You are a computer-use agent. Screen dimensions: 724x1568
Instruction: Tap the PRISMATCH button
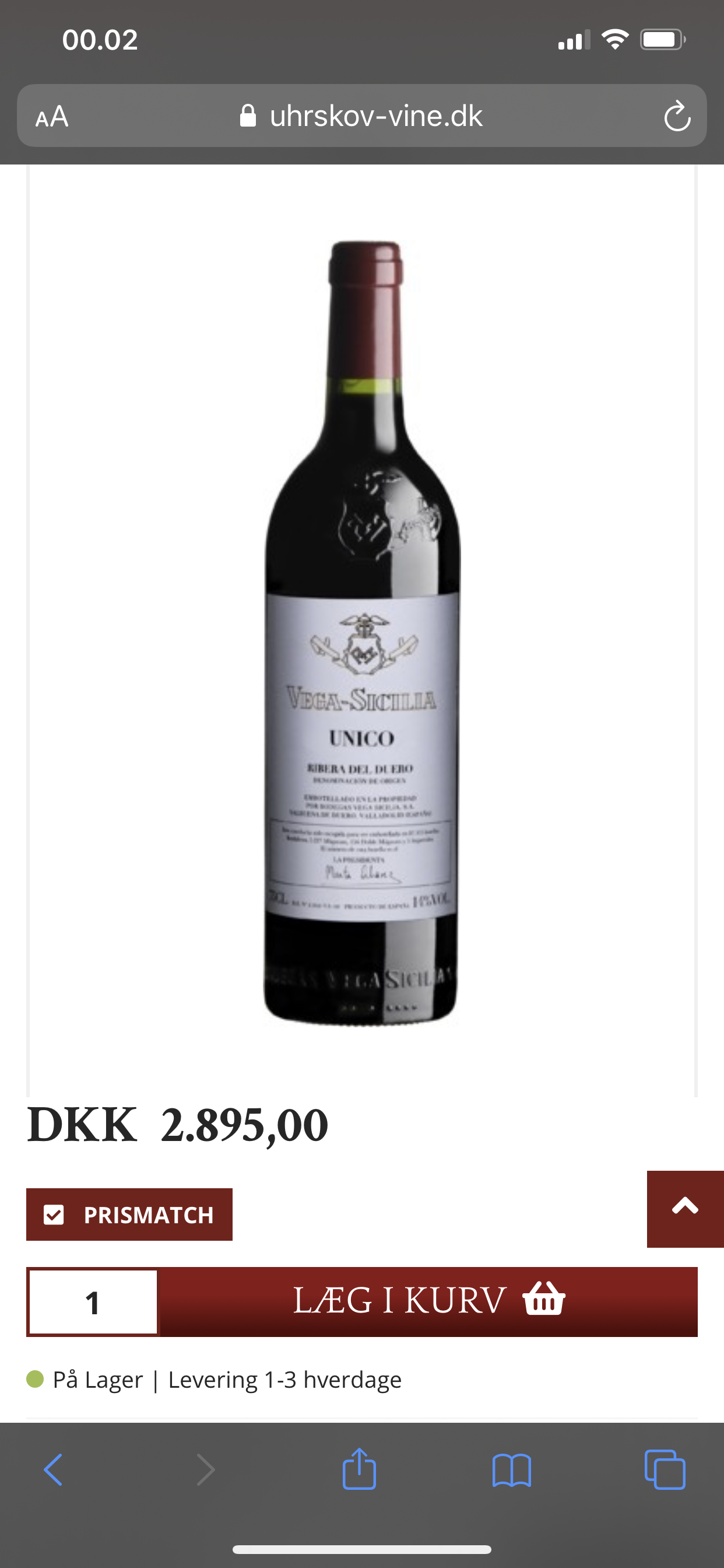(x=129, y=1214)
